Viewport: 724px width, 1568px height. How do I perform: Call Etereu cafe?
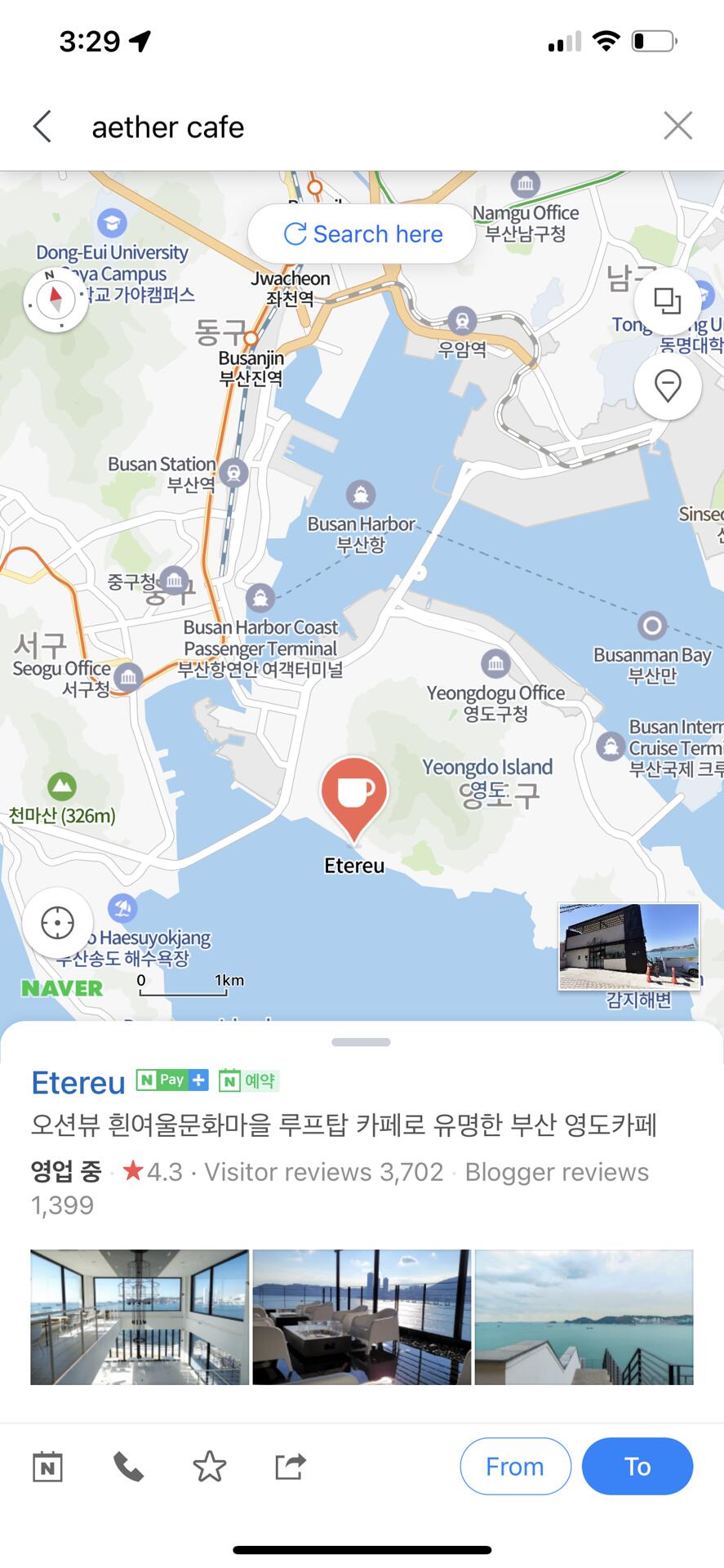(x=128, y=1467)
